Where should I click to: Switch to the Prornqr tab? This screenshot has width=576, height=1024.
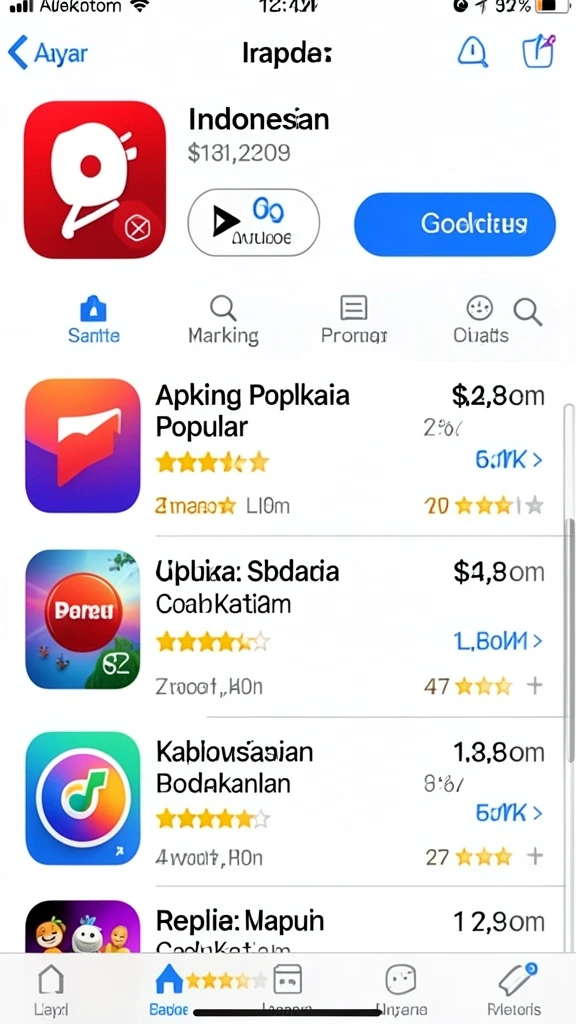pyautogui.click(x=353, y=320)
